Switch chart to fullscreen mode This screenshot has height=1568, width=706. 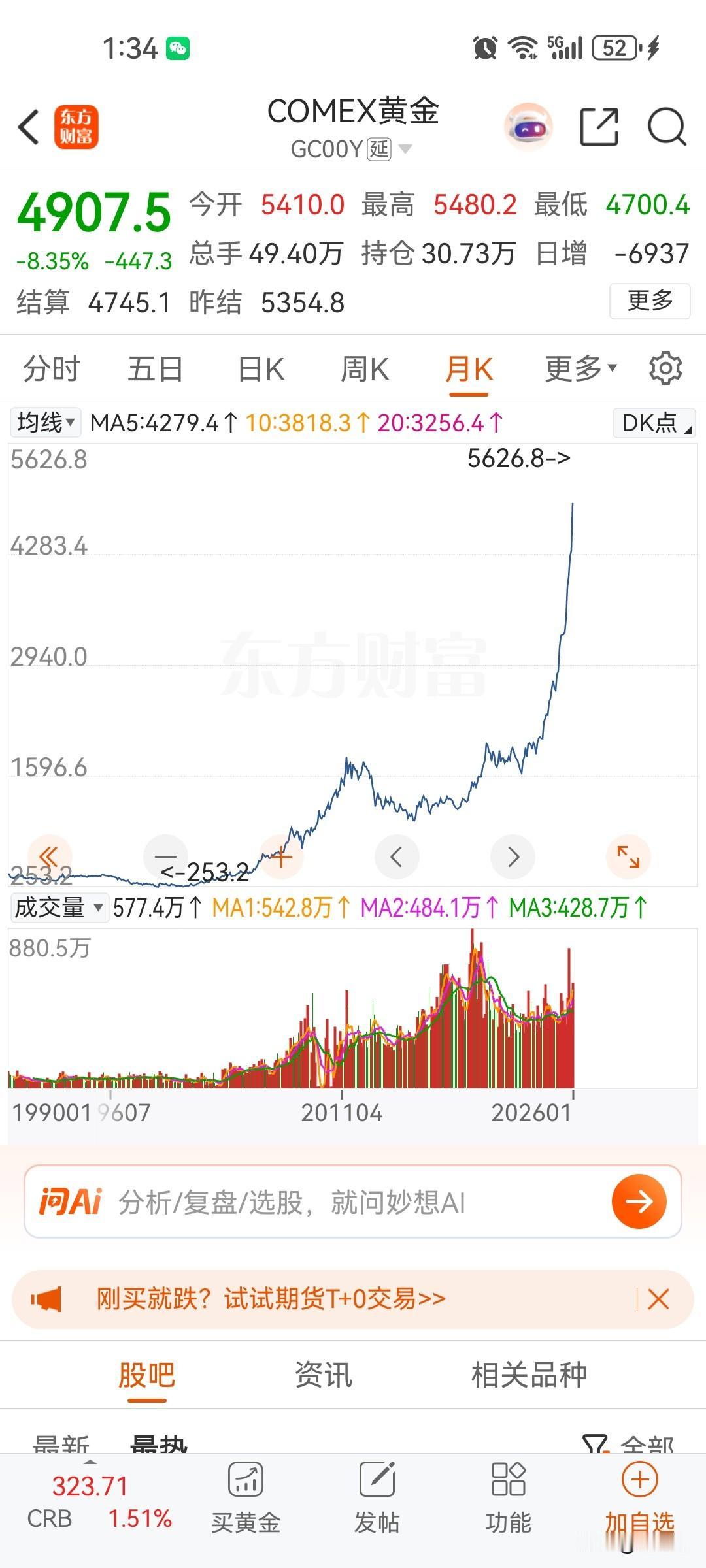tap(628, 857)
